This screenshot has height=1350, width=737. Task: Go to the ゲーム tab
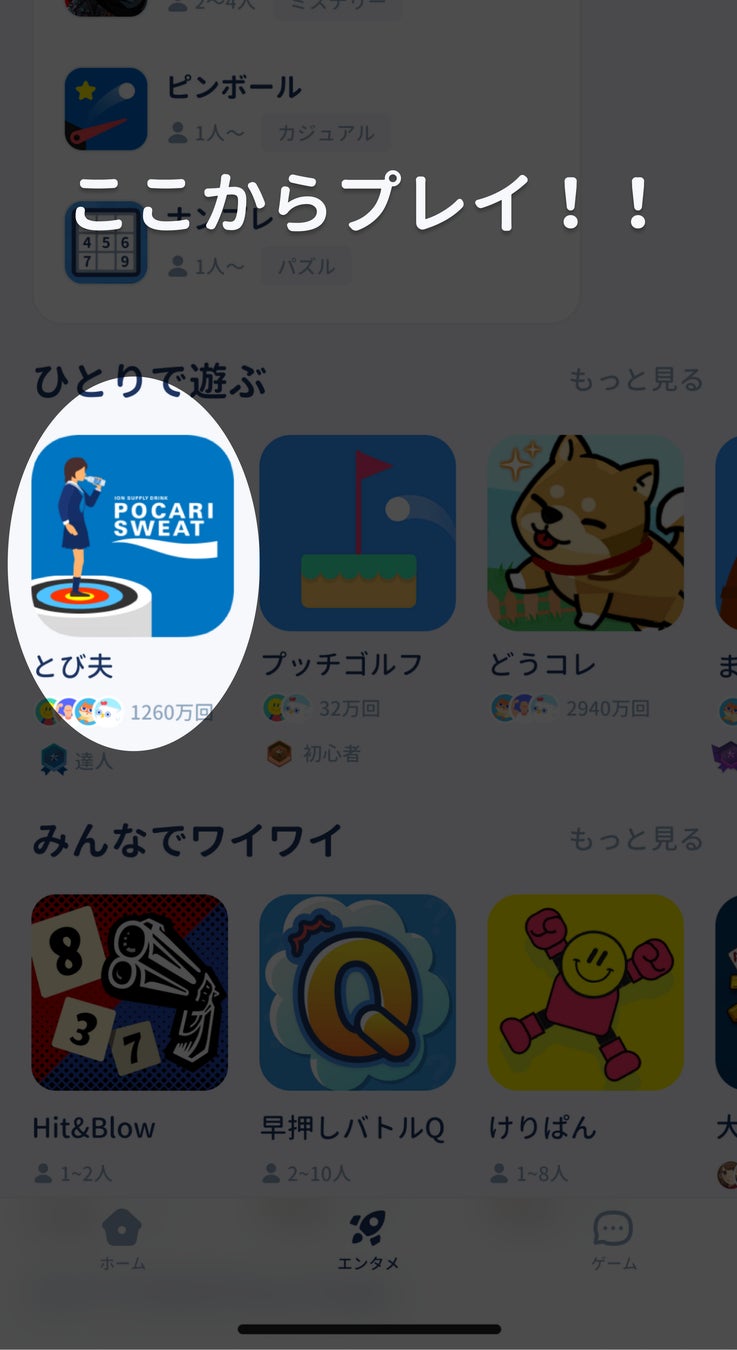coord(613,1240)
